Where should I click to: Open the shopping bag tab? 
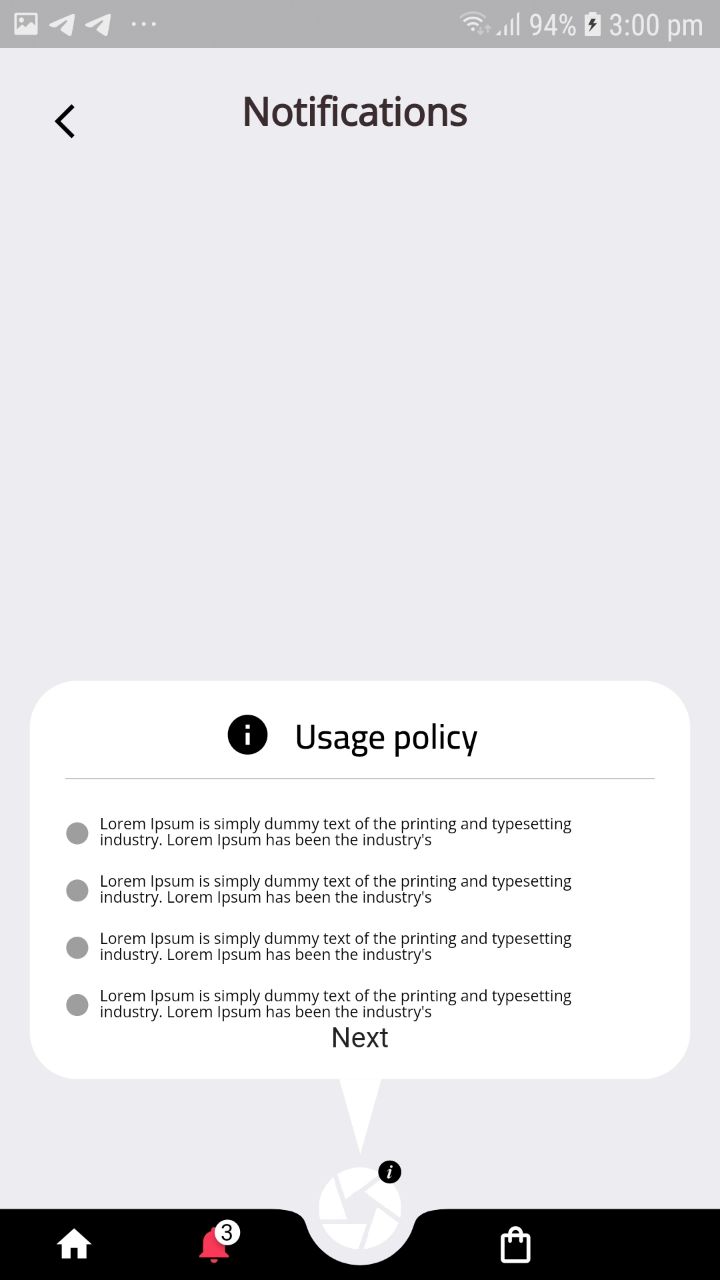tap(515, 1245)
